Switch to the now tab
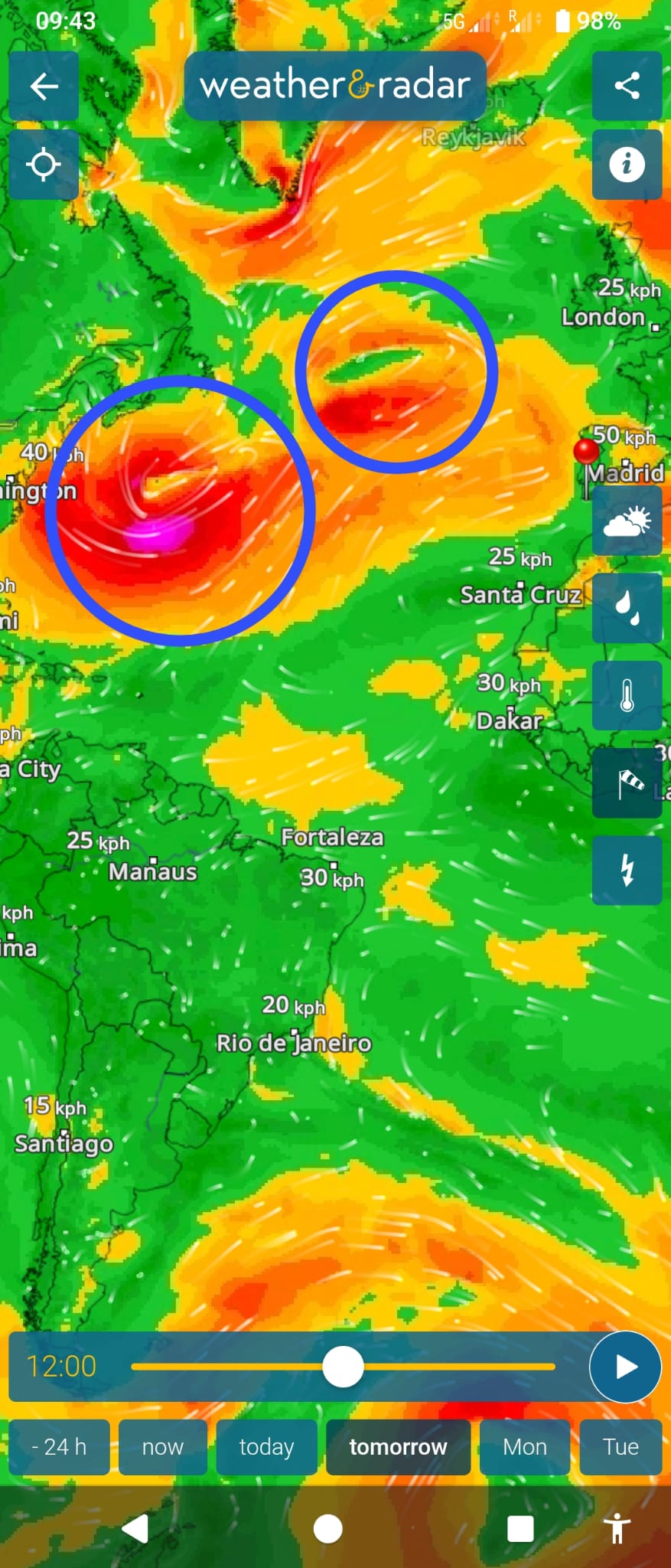The width and height of the screenshot is (671, 1568). [x=162, y=1446]
